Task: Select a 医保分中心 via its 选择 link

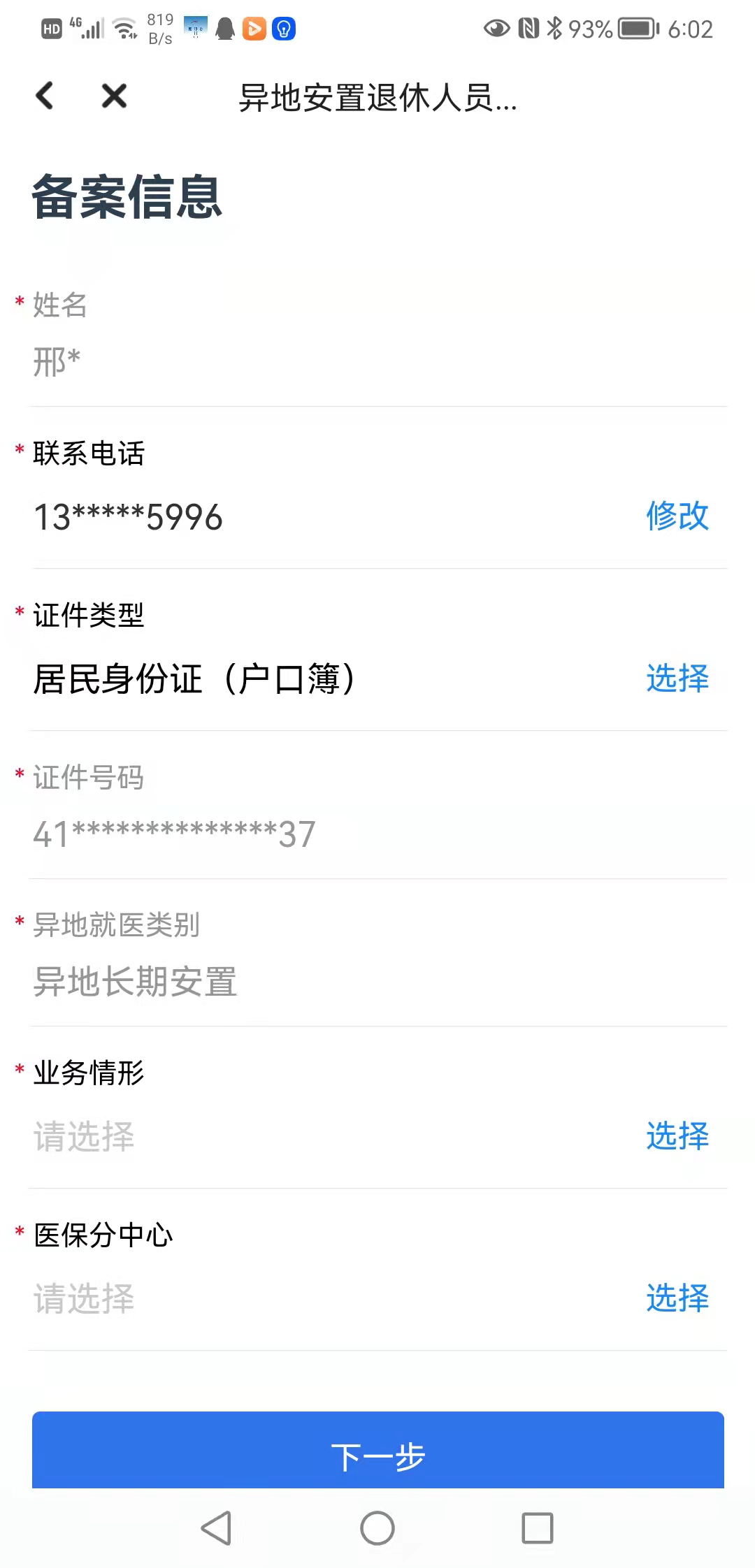Action: coord(677,1298)
